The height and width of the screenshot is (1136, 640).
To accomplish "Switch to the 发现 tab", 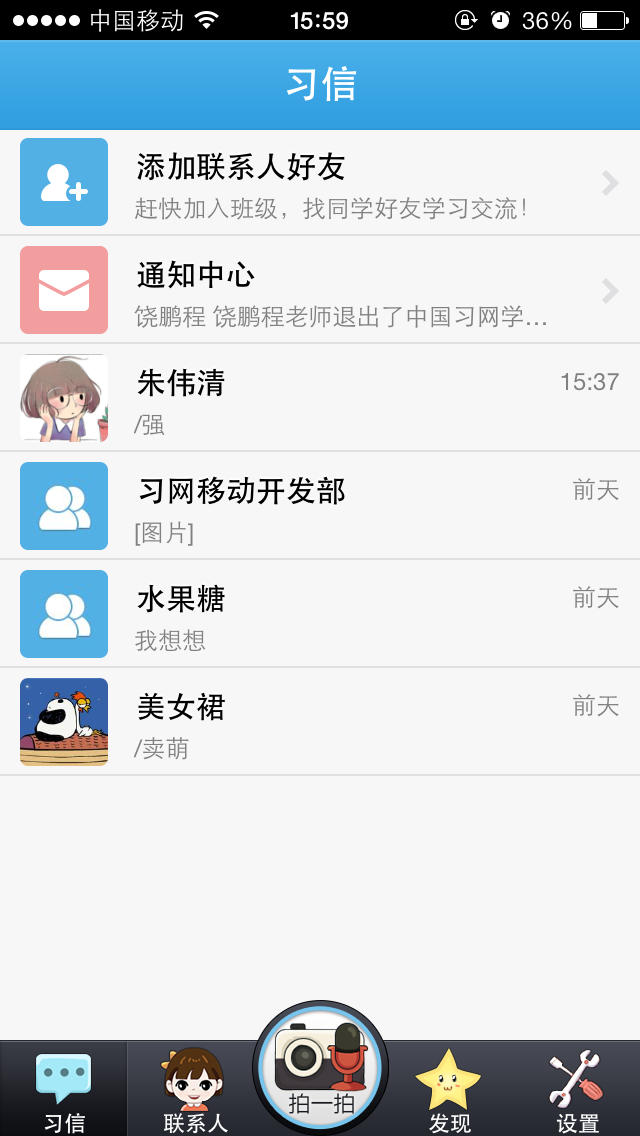I will 449,1090.
